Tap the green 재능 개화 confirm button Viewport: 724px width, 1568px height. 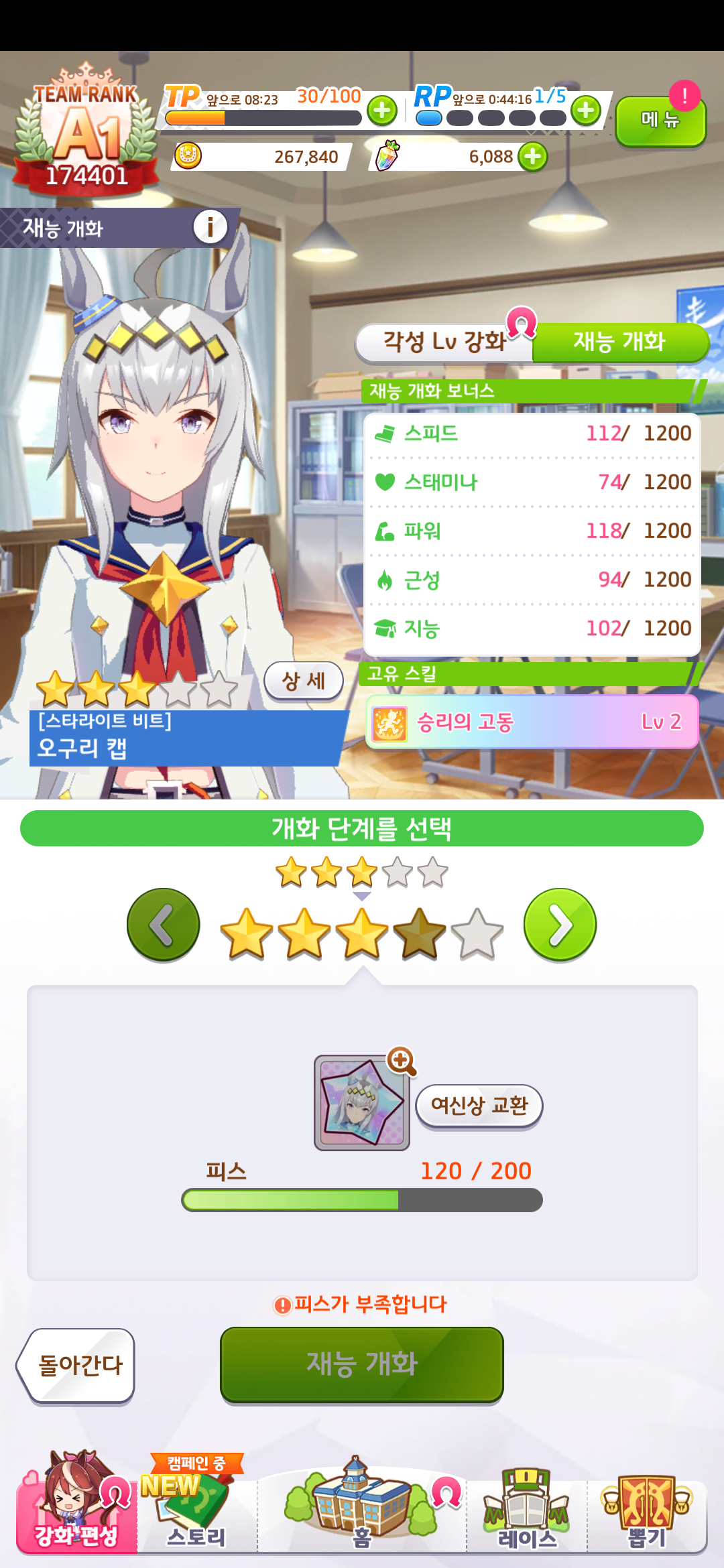pyautogui.click(x=362, y=1364)
